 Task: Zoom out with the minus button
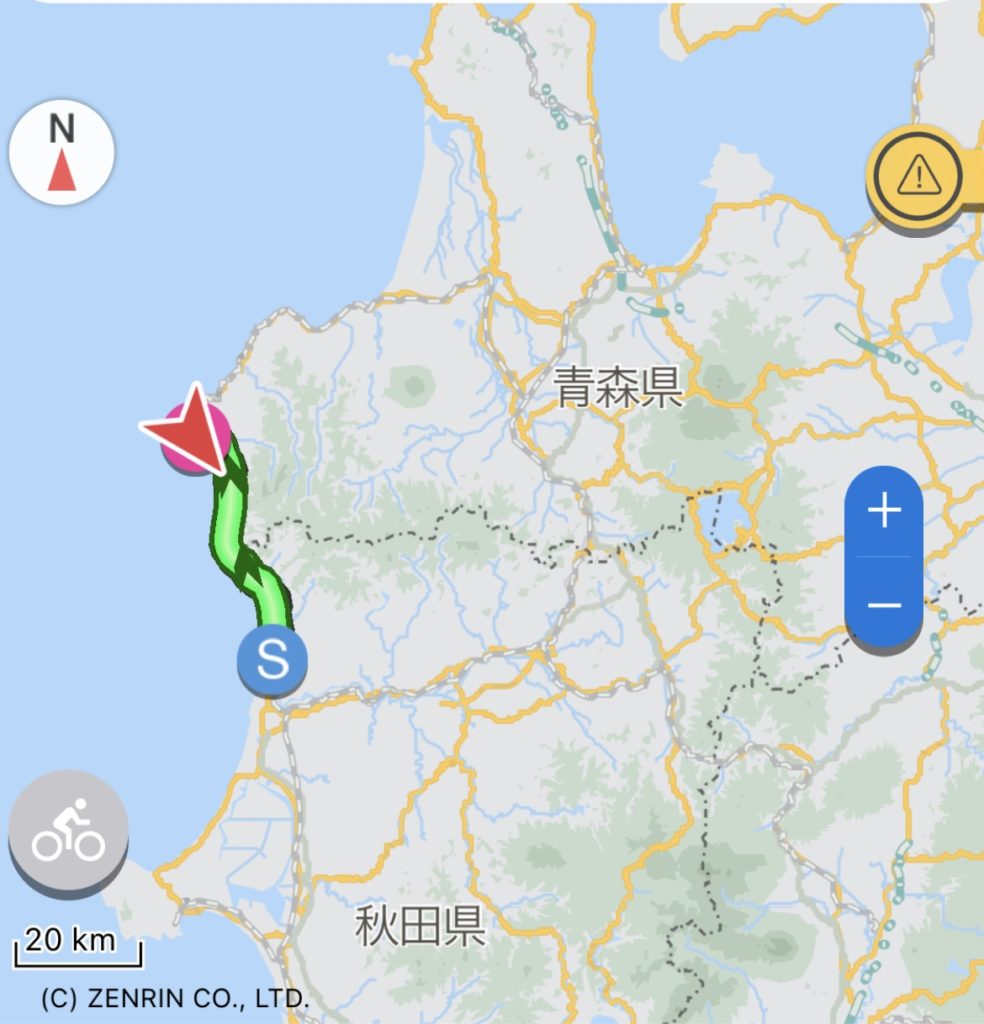click(884, 605)
